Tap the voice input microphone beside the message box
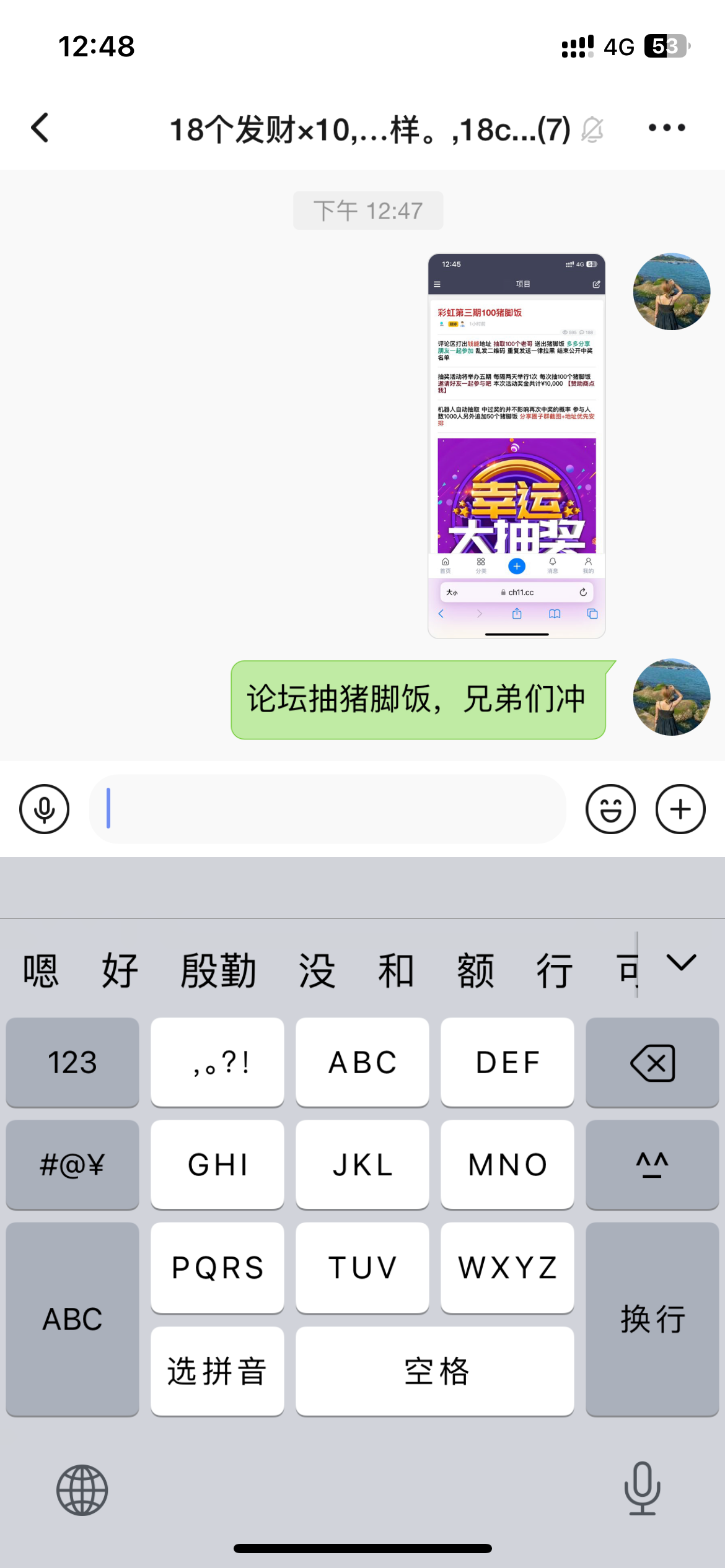 (x=45, y=809)
